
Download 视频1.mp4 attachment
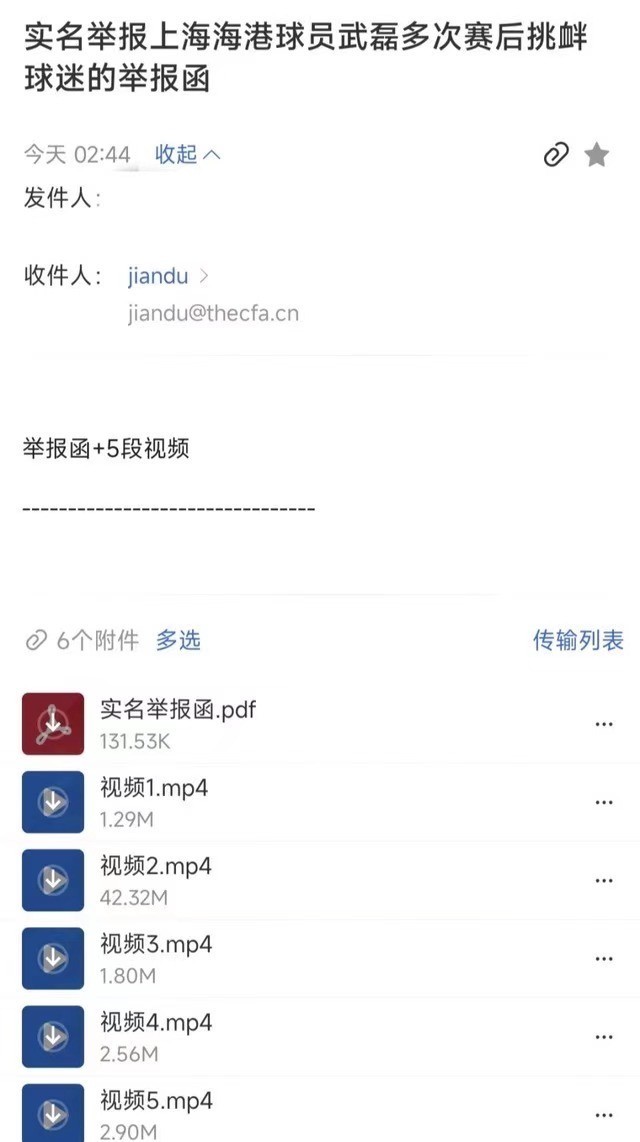coord(53,801)
